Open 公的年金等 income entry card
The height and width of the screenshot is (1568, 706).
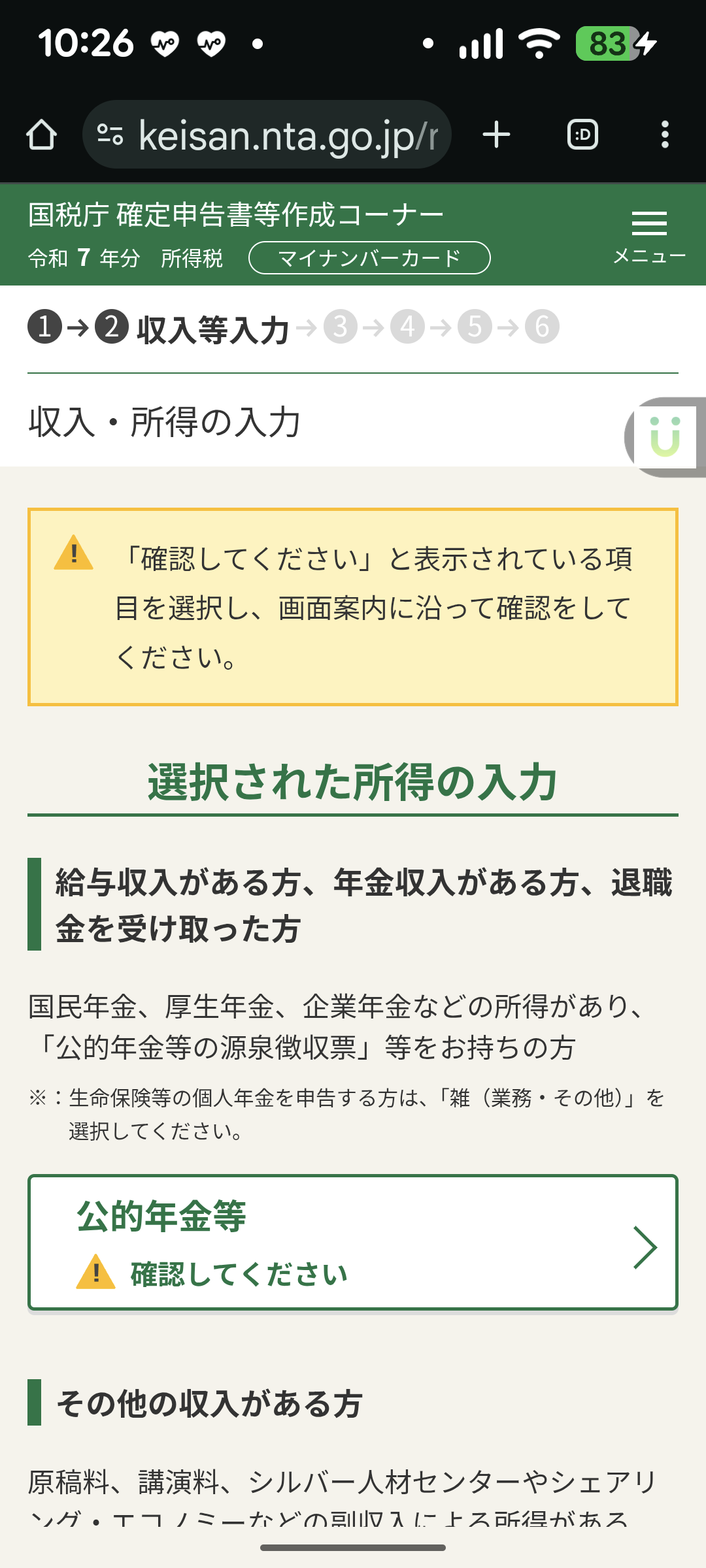coord(353,1243)
